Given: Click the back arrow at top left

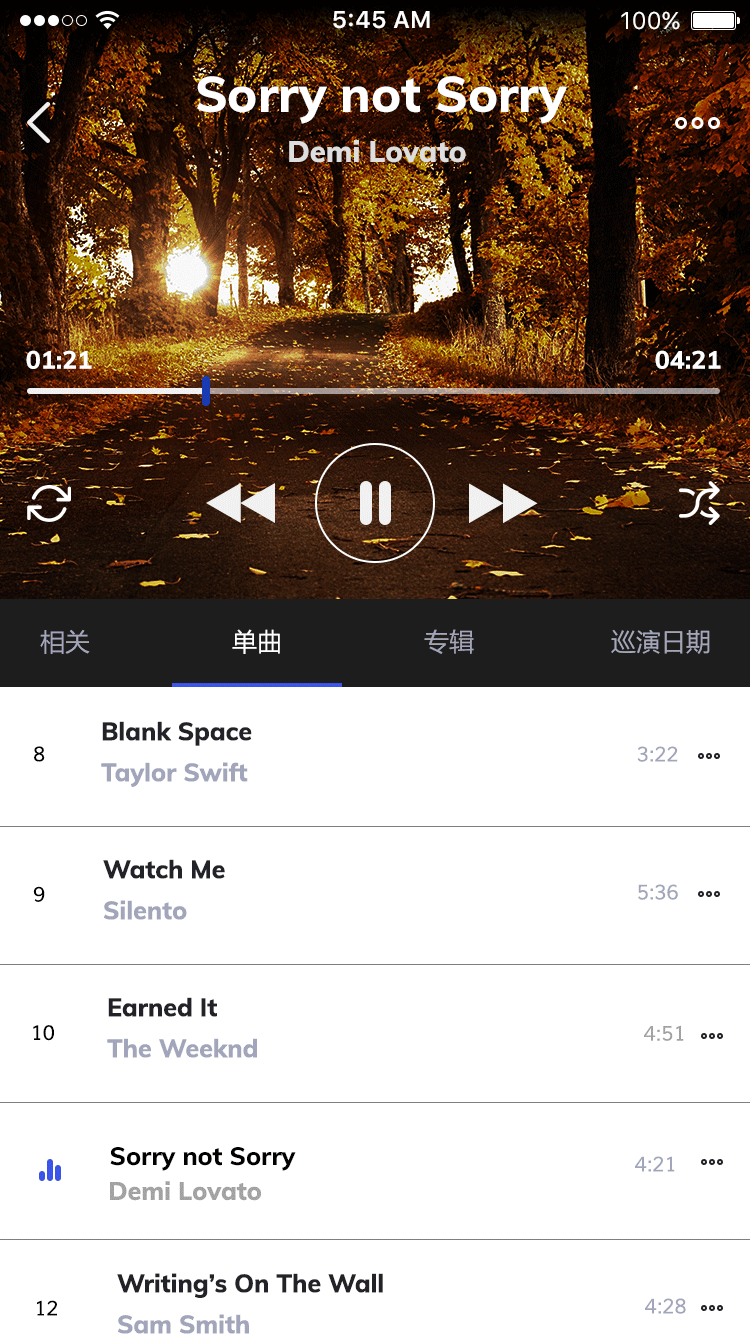Looking at the screenshot, I should click(38, 122).
